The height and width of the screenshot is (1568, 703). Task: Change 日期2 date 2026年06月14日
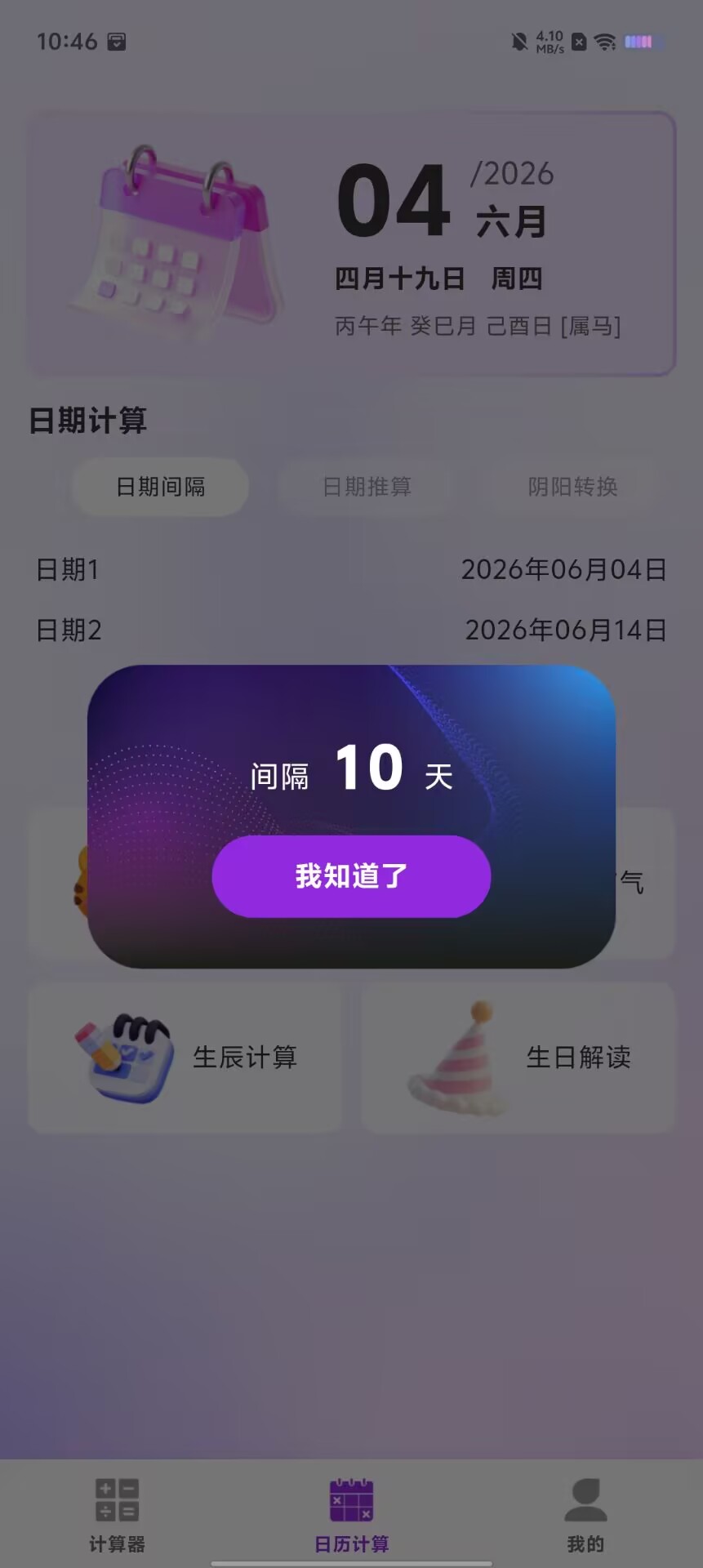point(351,630)
